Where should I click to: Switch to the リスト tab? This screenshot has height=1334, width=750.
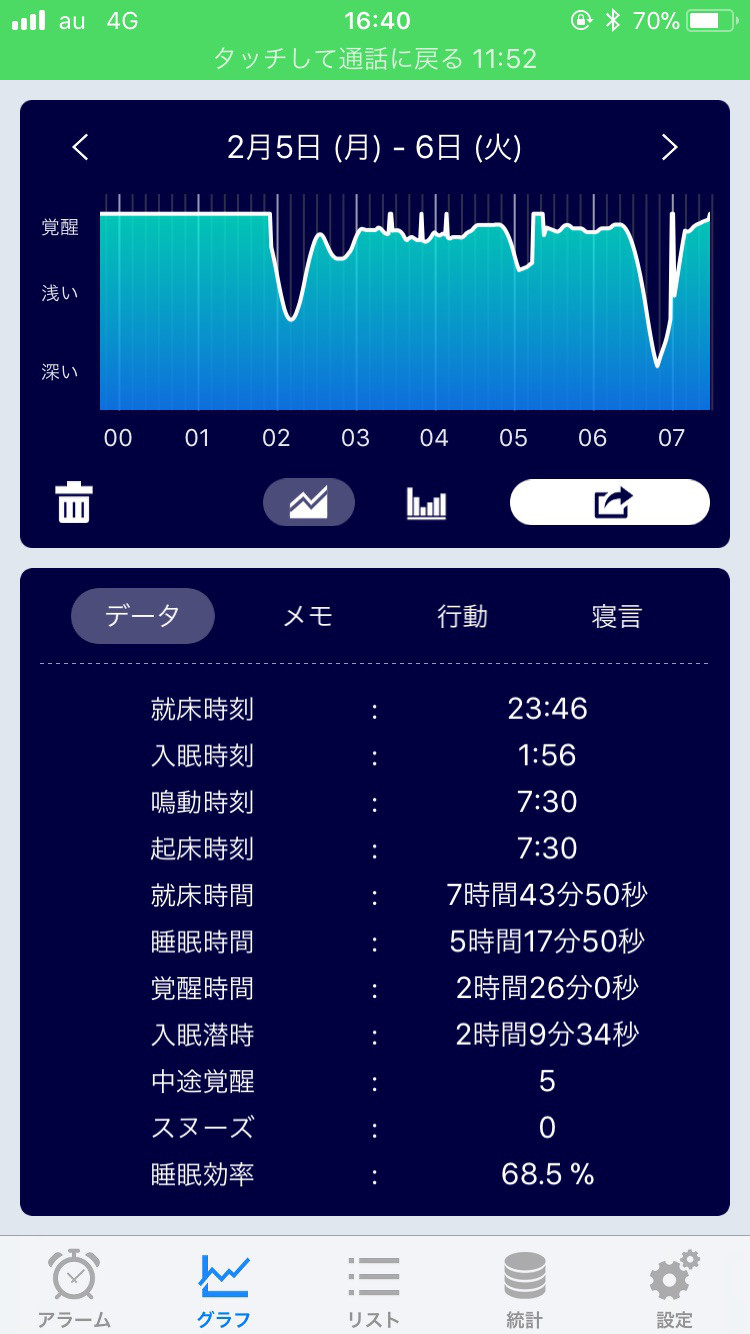click(x=374, y=1288)
